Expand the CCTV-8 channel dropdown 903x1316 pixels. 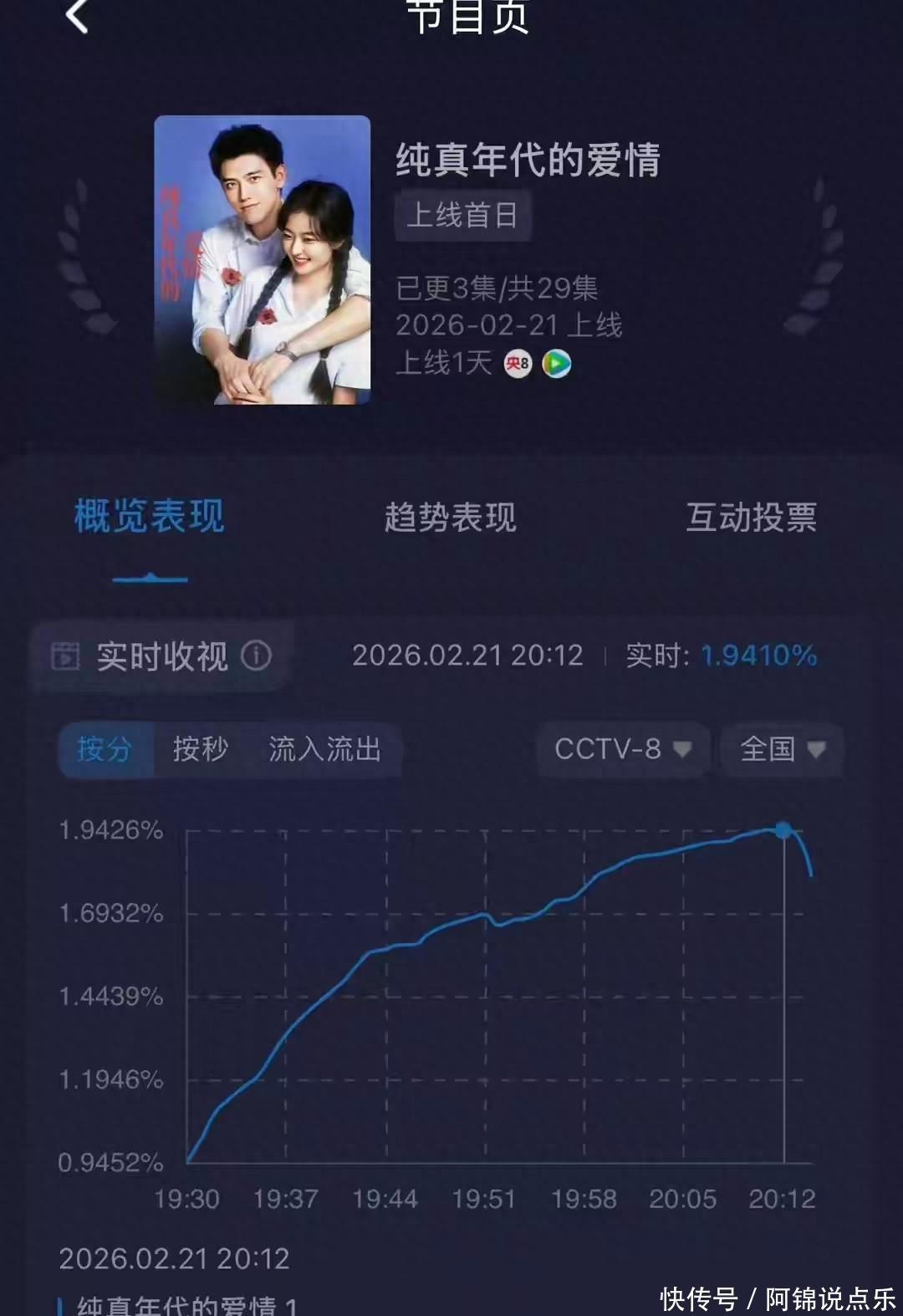[623, 749]
